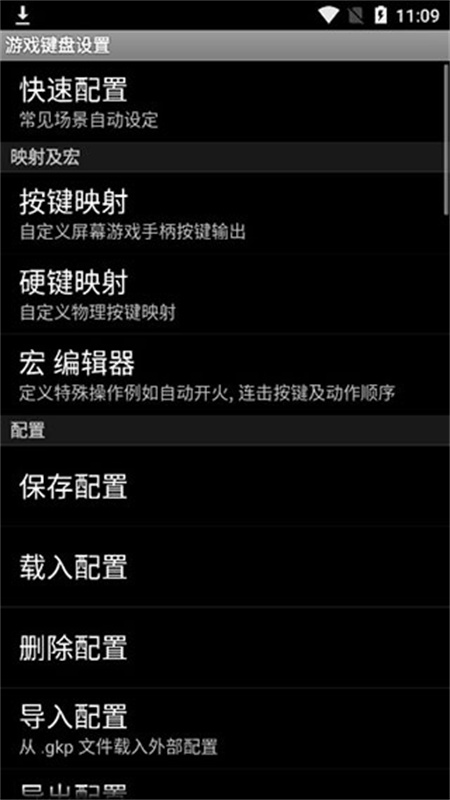Image resolution: width=450 pixels, height=800 pixels.
Task: Open 硬键映射 hard key mapping
Action: tap(222, 294)
